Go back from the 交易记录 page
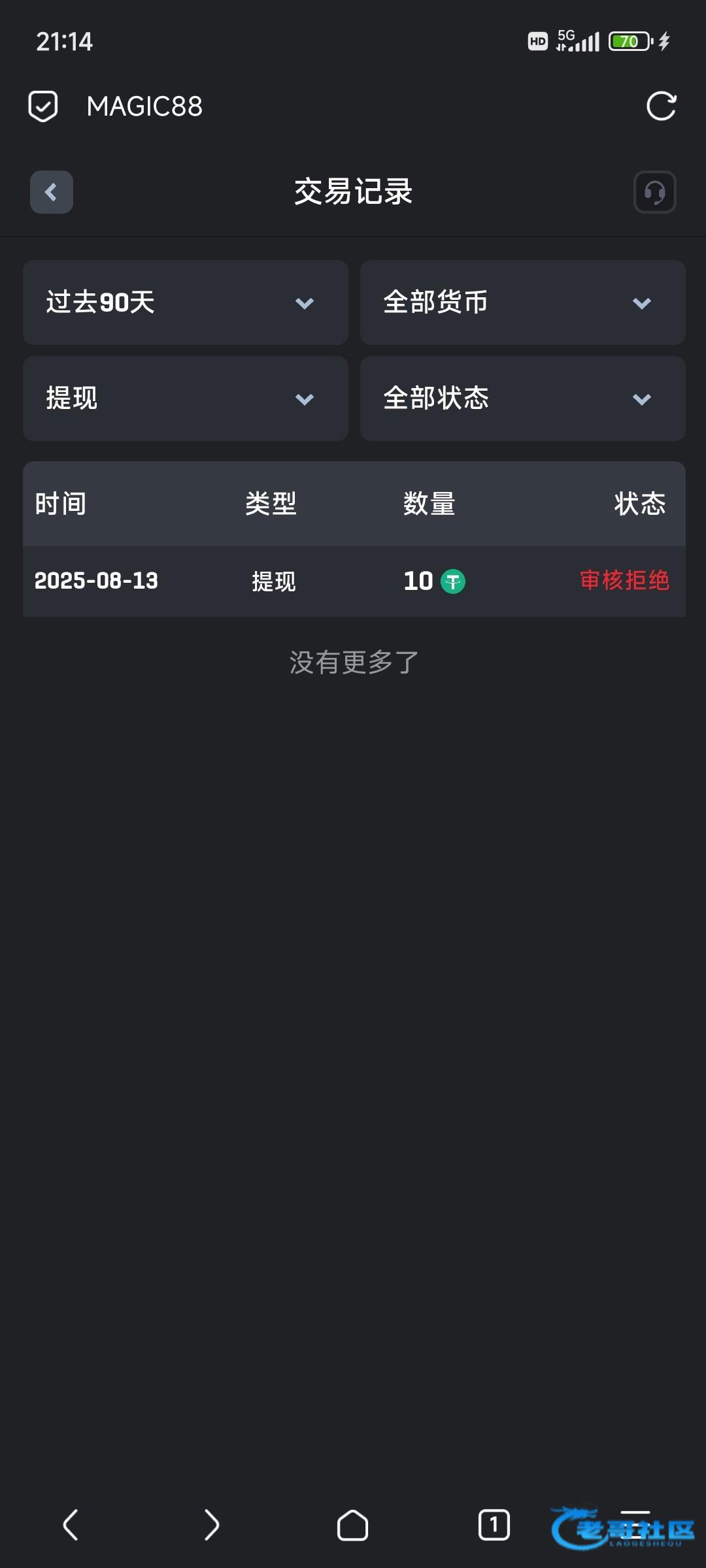 point(52,192)
